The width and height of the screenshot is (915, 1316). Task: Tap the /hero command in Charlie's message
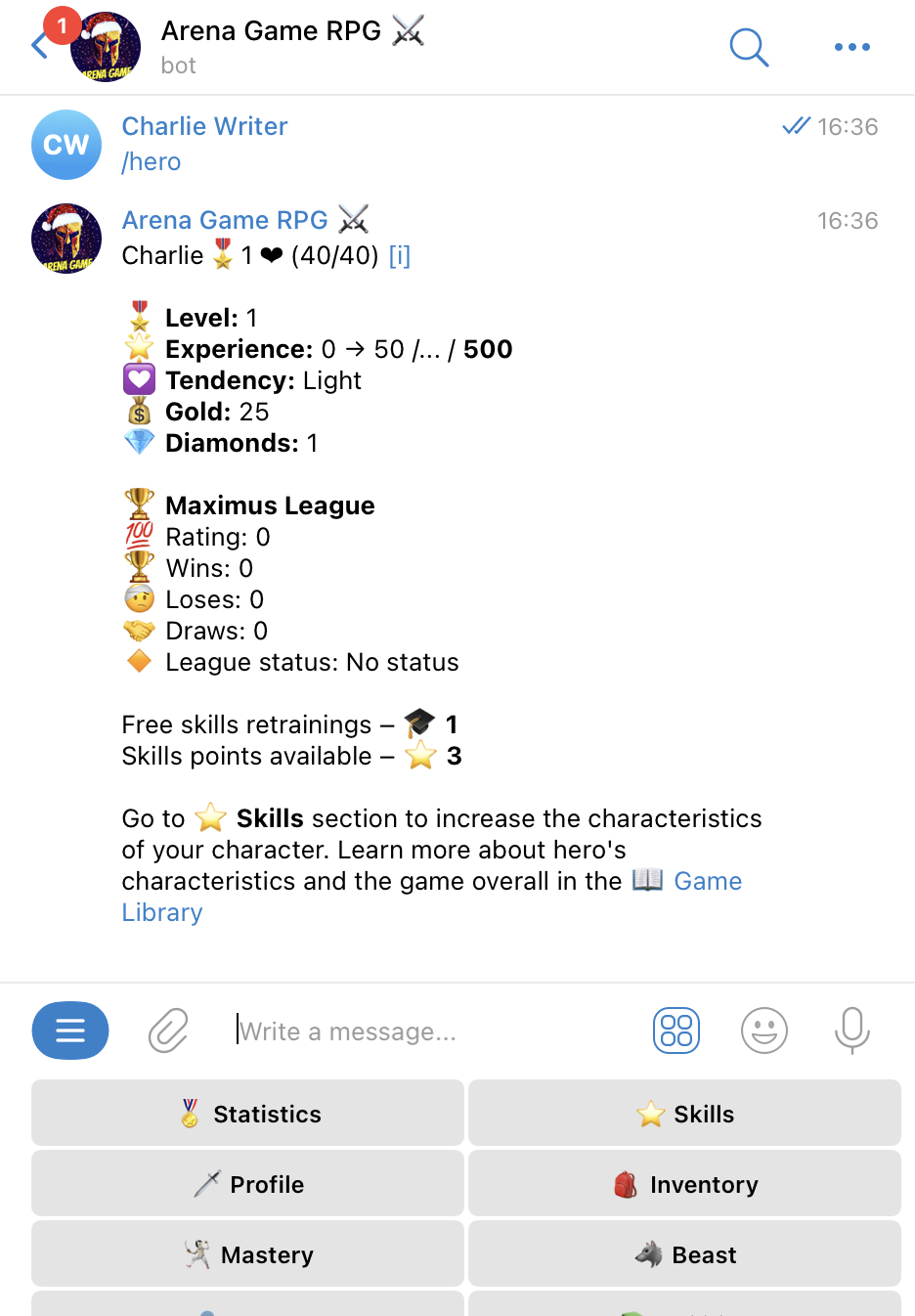[152, 161]
